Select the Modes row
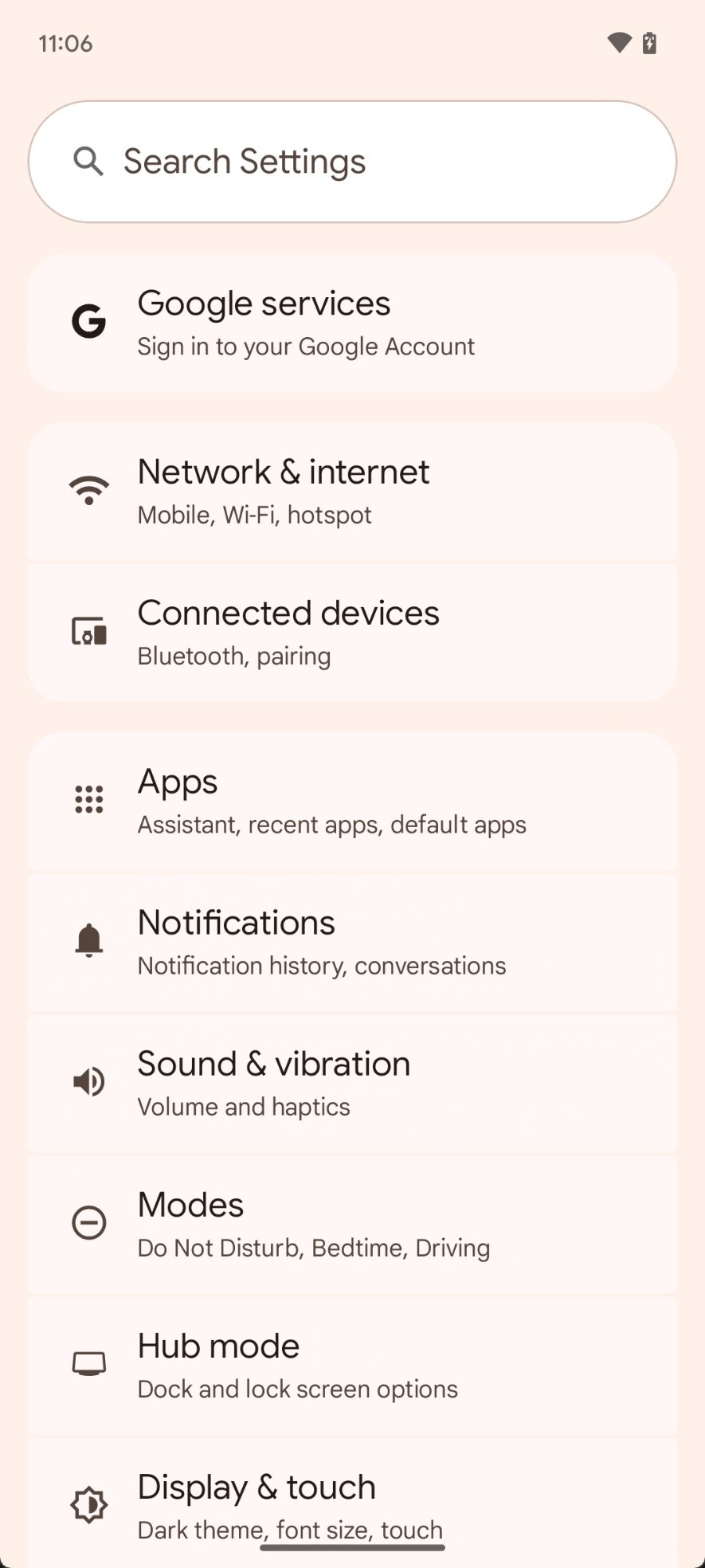 point(352,1224)
